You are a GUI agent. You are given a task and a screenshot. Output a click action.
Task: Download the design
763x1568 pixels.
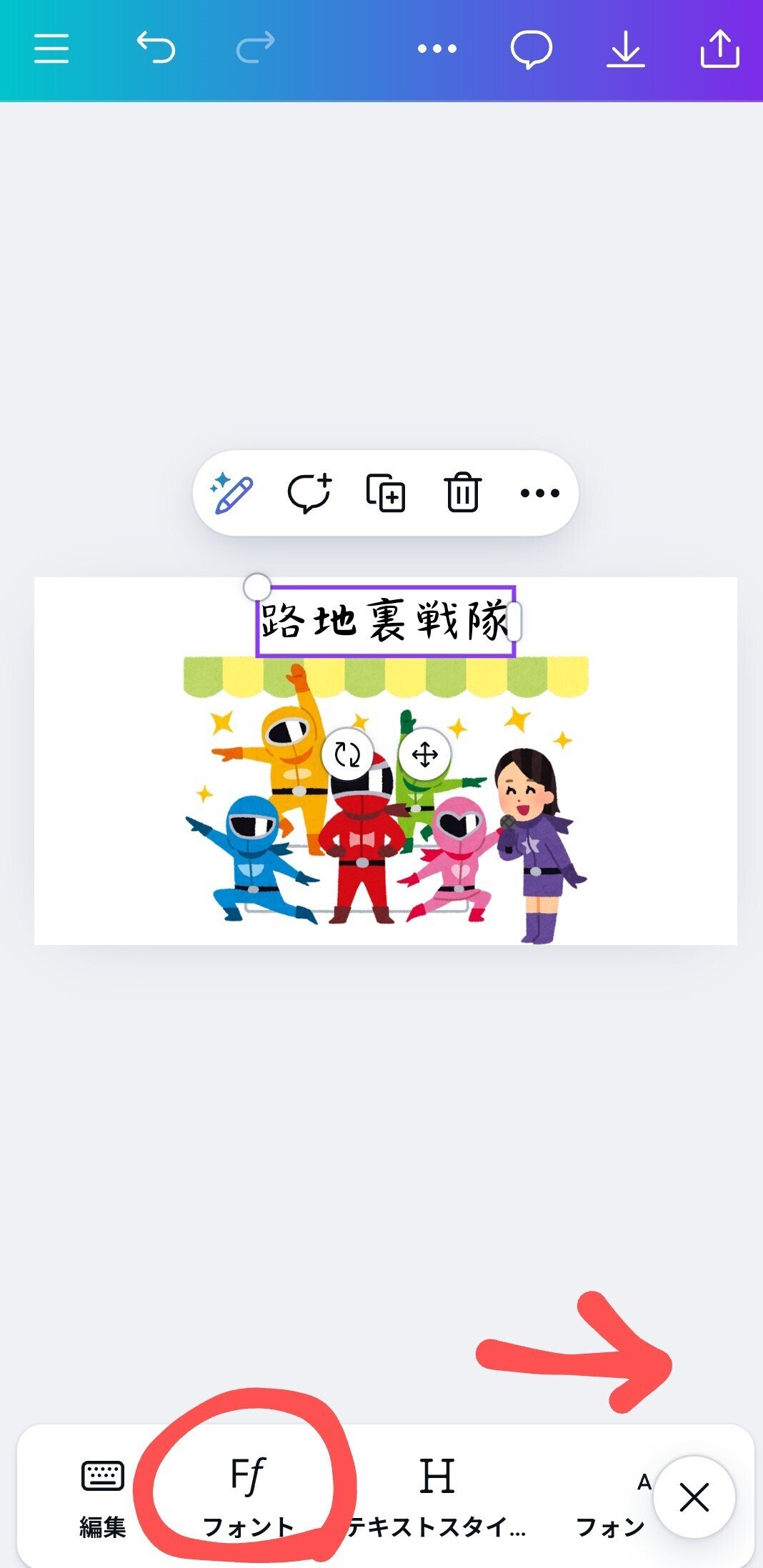pos(626,49)
